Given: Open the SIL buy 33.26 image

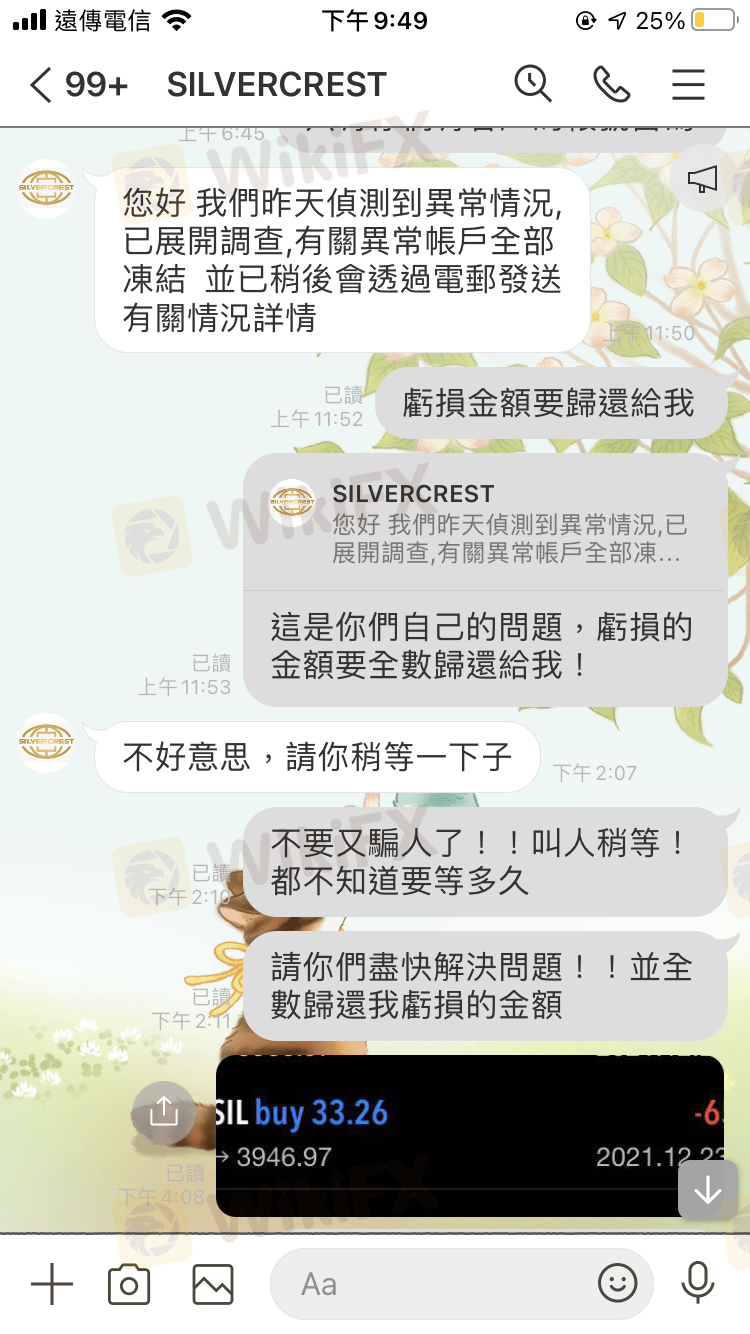Looking at the screenshot, I should pyautogui.click(x=470, y=1135).
